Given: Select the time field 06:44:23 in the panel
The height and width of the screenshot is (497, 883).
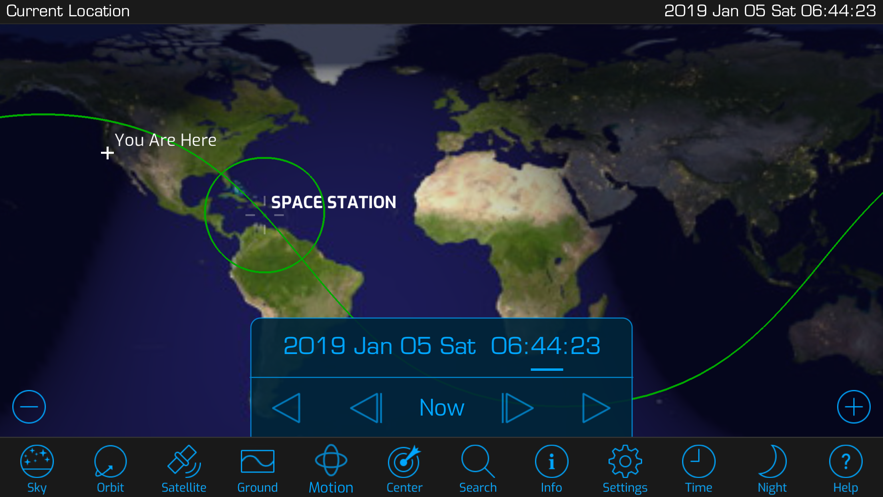Looking at the screenshot, I should (546, 346).
